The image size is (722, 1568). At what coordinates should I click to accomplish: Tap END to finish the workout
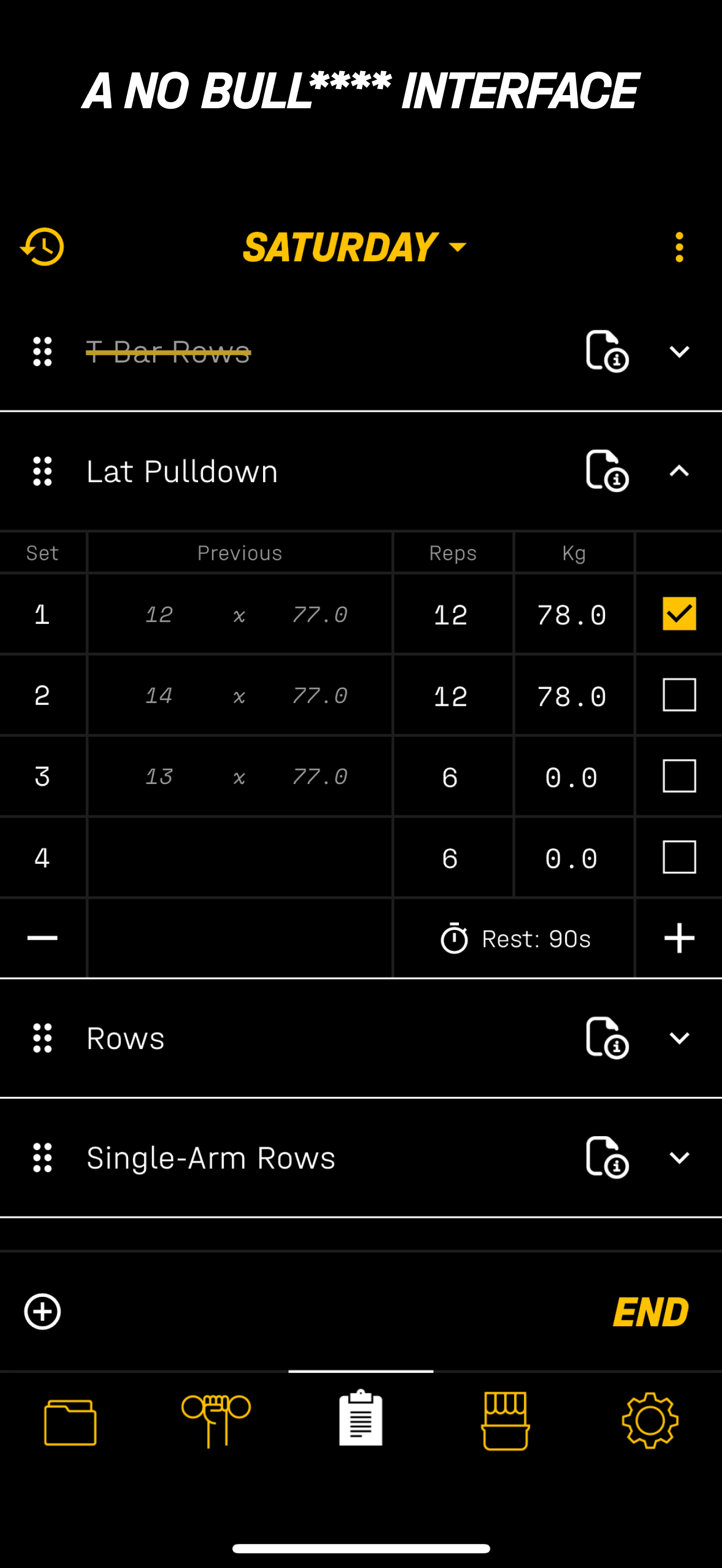(650, 1312)
